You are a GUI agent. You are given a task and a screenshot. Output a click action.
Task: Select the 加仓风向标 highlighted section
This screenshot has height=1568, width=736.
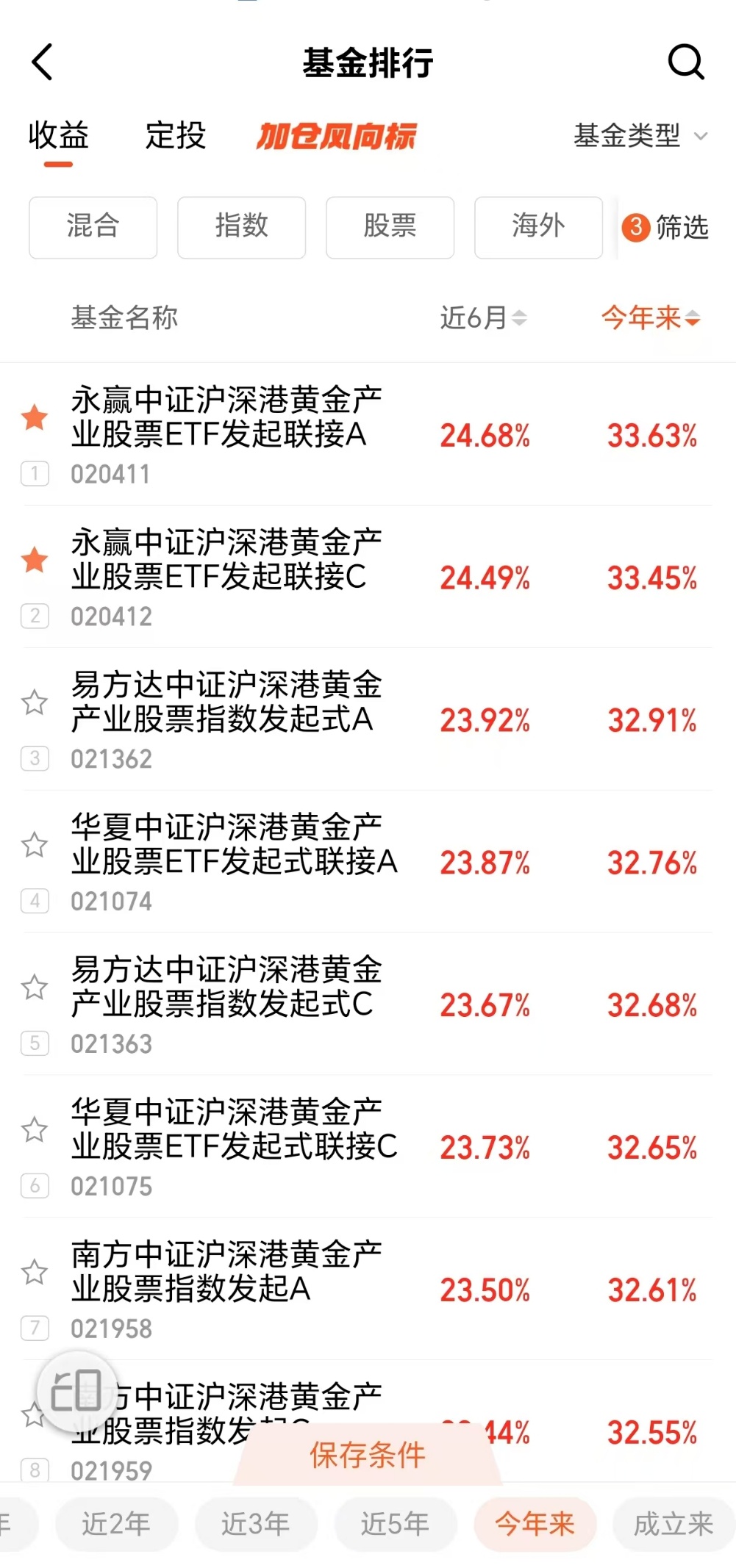tap(337, 137)
